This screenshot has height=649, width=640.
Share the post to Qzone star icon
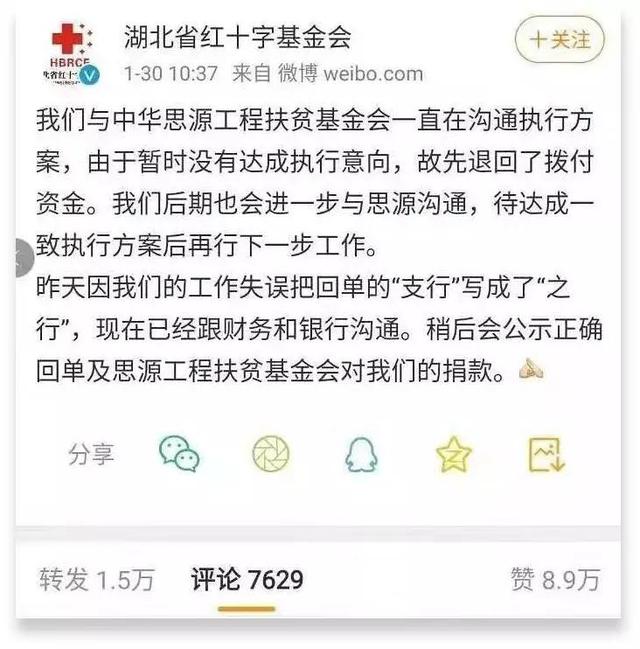coord(454,455)
